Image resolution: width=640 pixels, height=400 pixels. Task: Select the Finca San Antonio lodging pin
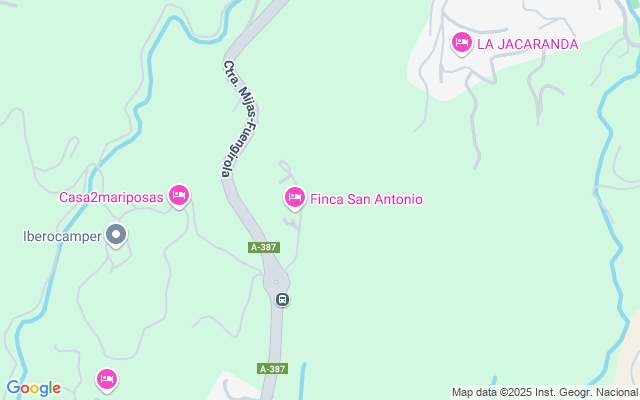295,199
